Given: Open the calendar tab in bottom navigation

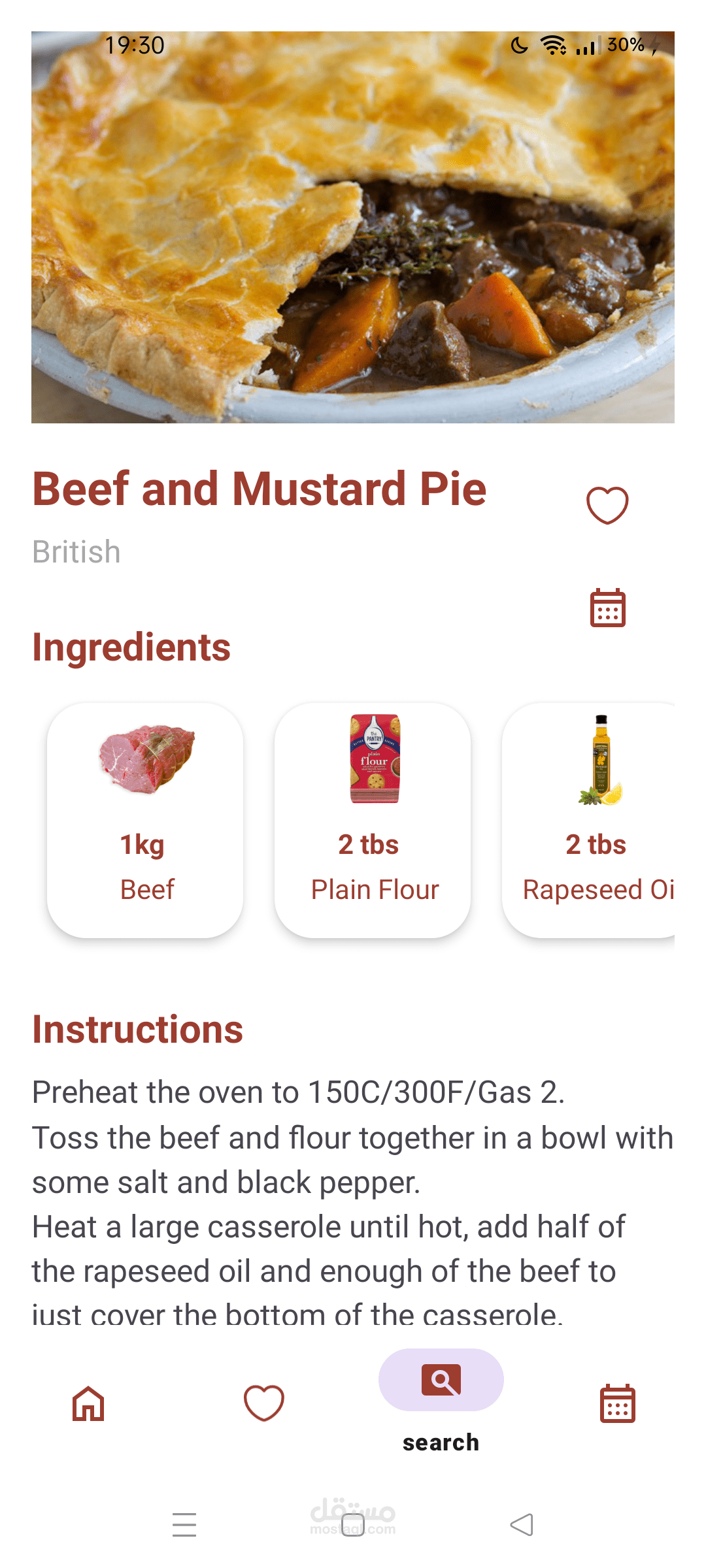Looking at the screenshot, I should point(617,1403).
